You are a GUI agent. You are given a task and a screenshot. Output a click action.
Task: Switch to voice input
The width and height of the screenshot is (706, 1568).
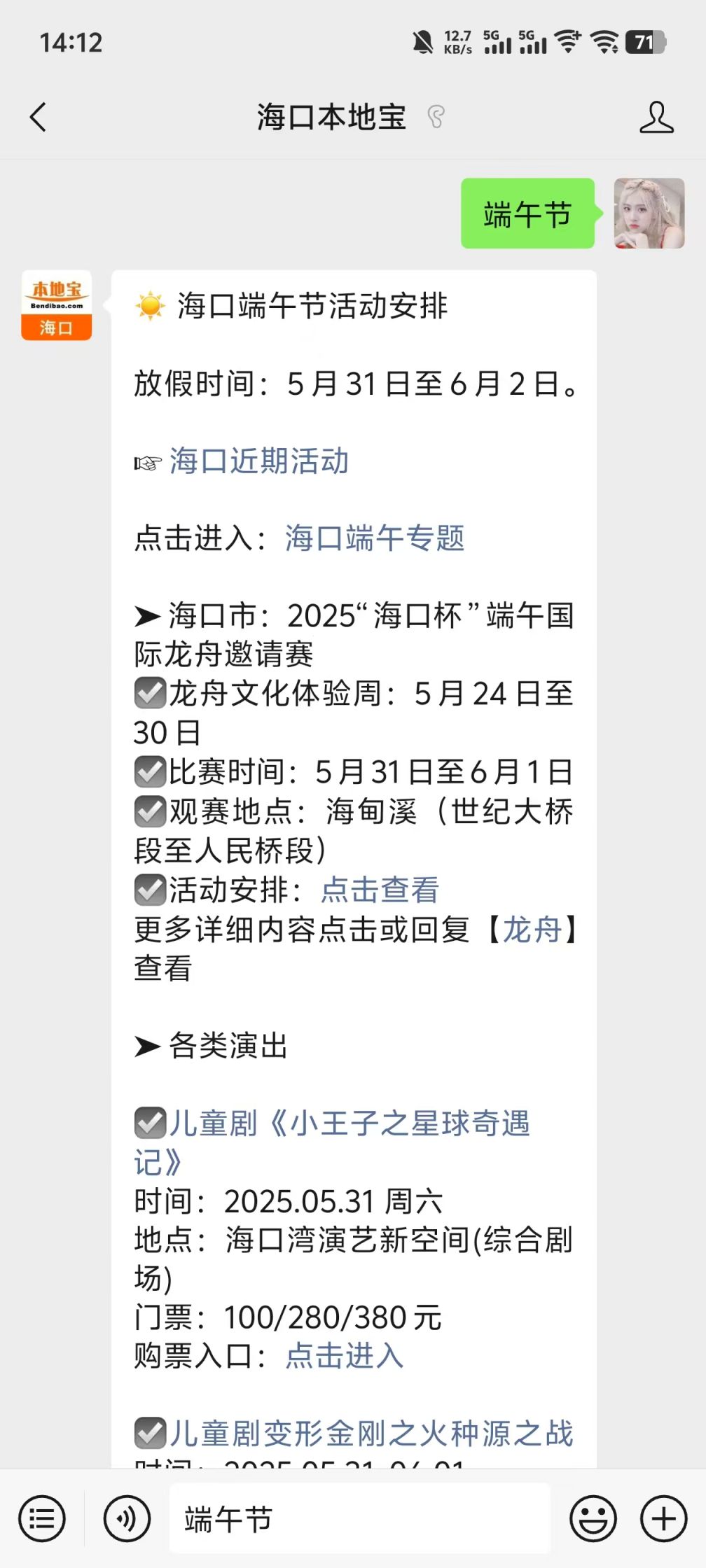click(126, 1519)
